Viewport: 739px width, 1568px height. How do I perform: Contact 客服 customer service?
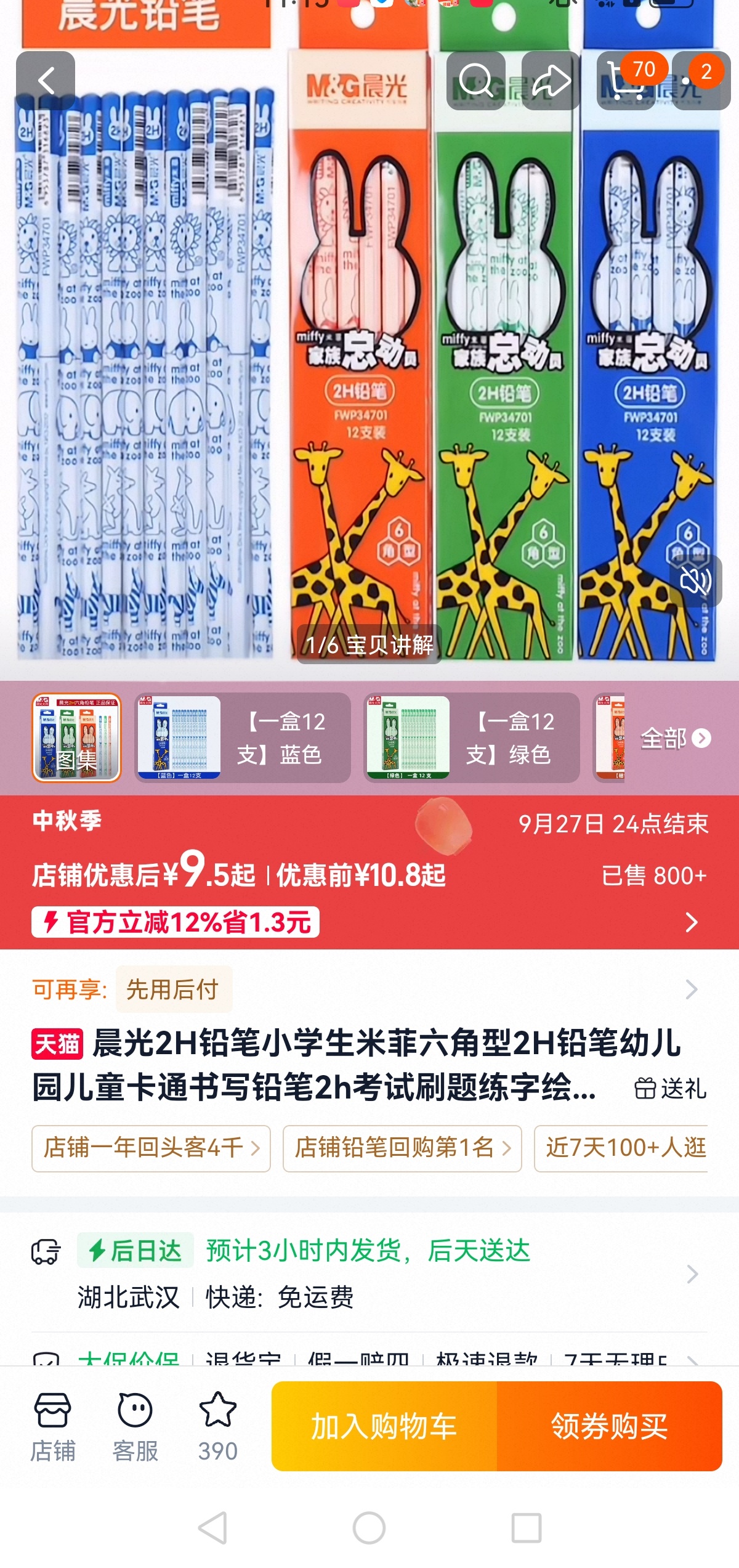pos(135,1427)
